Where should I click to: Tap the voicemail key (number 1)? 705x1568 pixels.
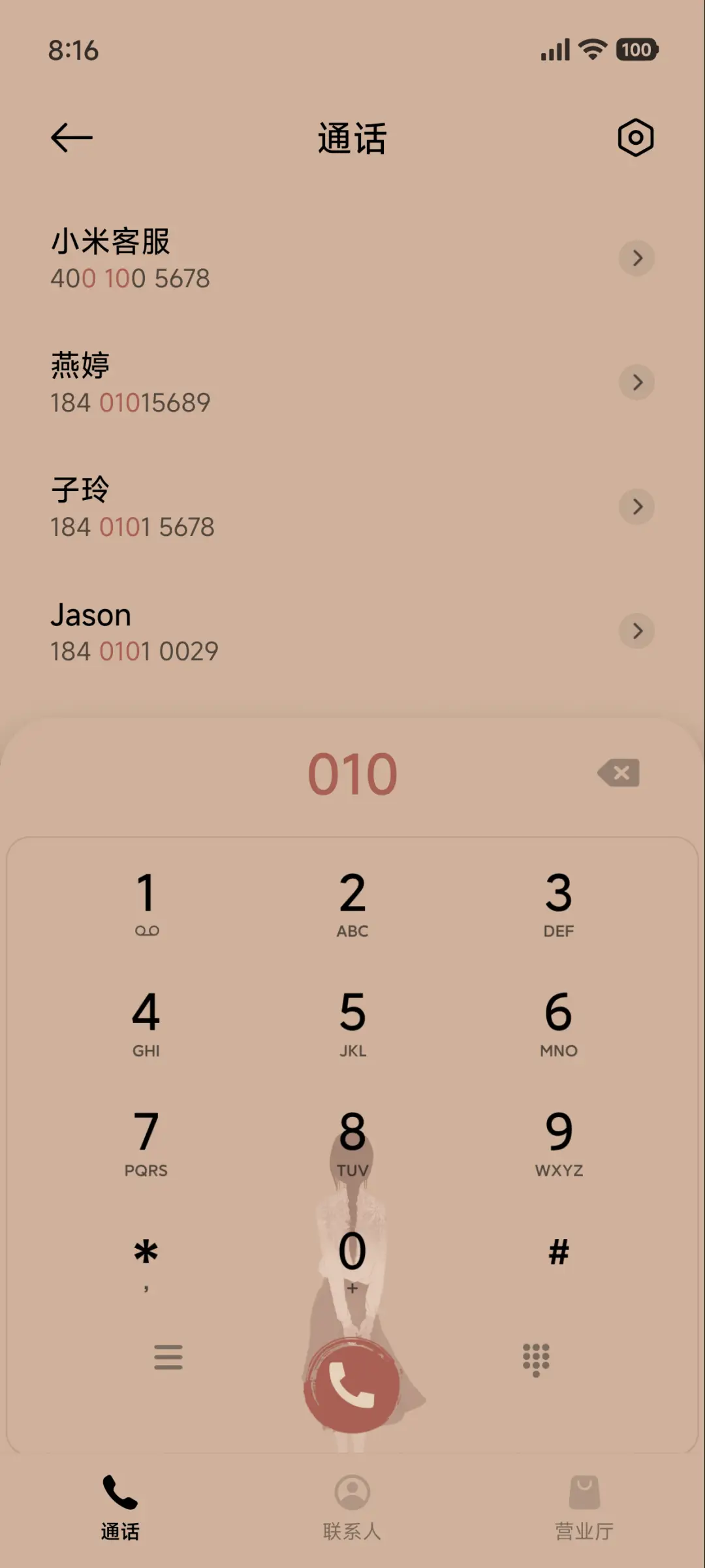tap(146, 904)
